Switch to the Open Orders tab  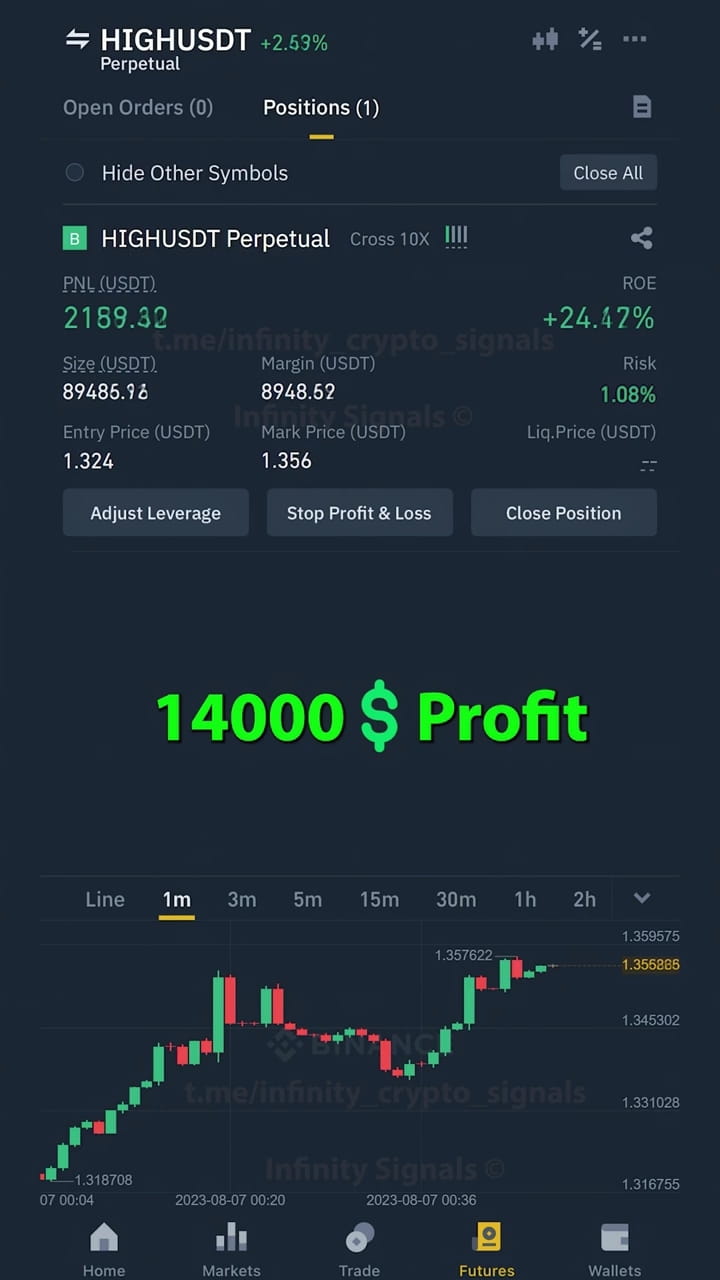pos(138,107)
